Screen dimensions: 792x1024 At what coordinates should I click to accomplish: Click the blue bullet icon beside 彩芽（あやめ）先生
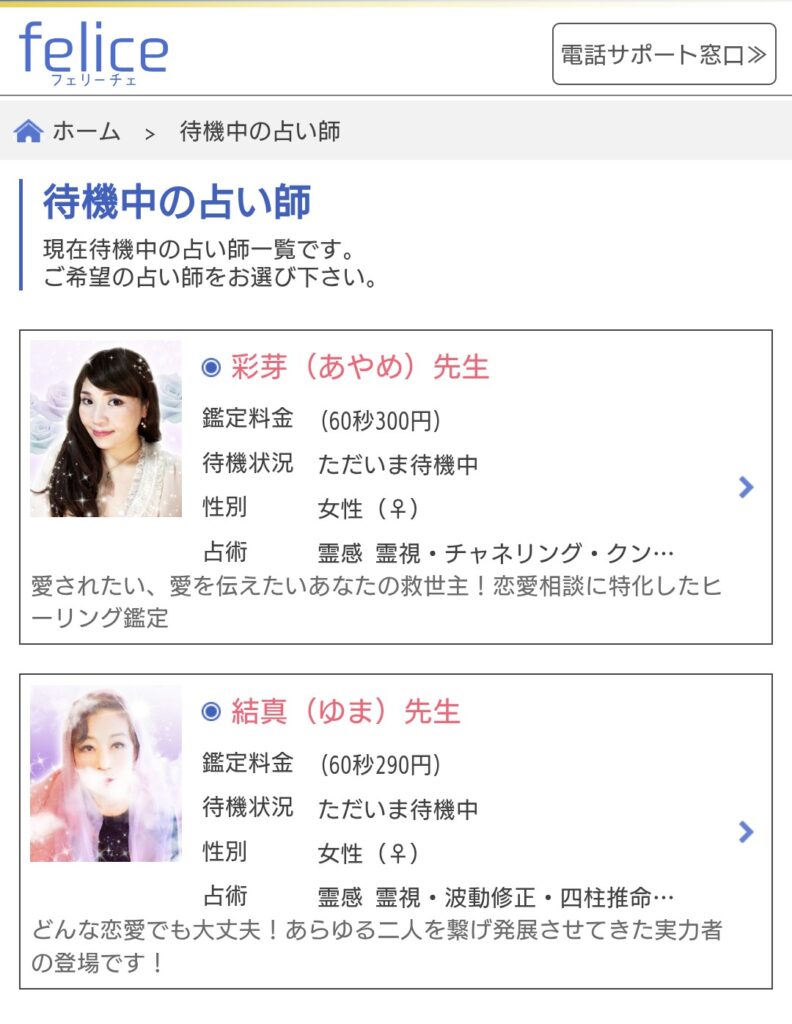pos(208,367)
